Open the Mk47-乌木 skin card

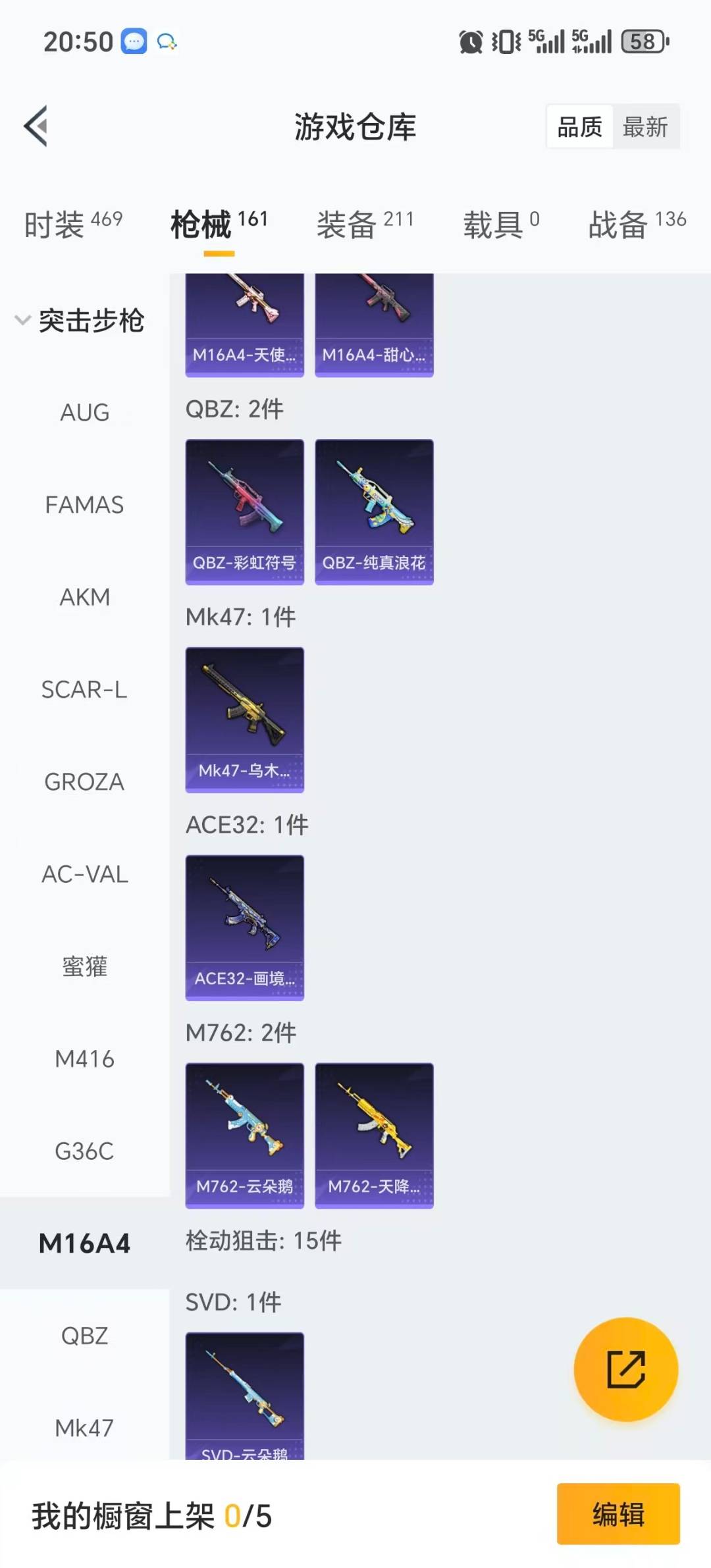tap(244, 719)
